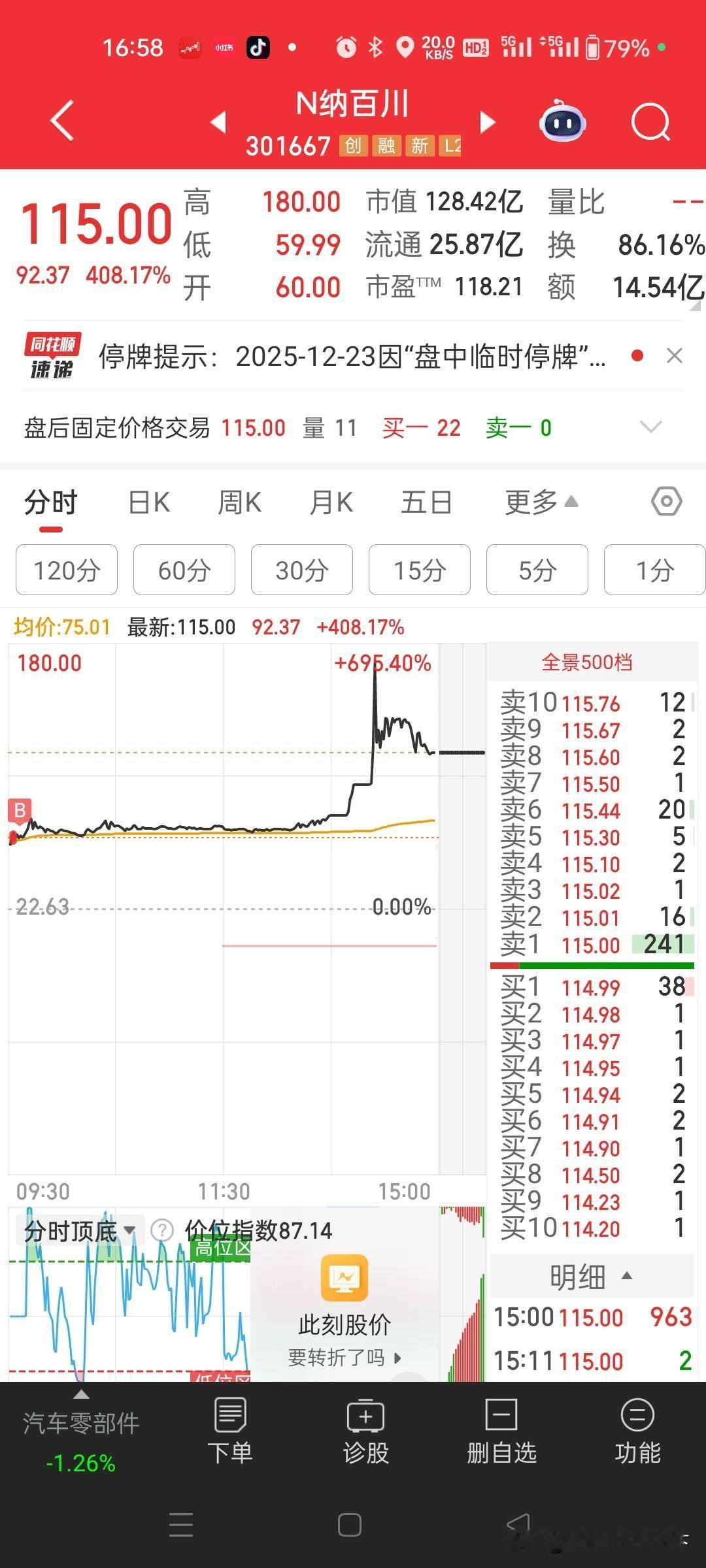Select the 60分 timeframe button
This screenshot has height=1568, width=706.
[x=184, y=570]
